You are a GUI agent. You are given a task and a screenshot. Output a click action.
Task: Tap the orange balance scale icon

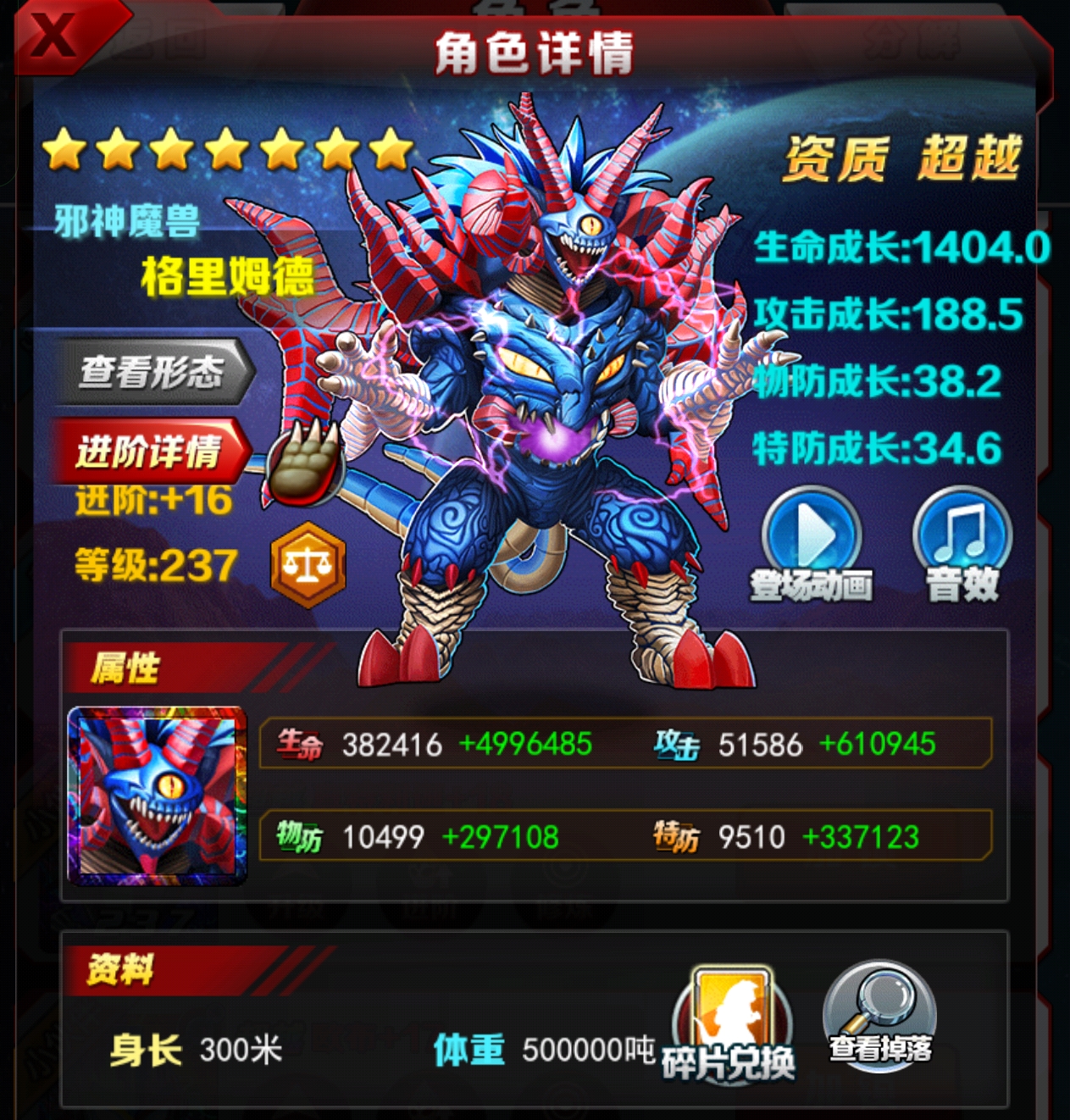(308, 564)
